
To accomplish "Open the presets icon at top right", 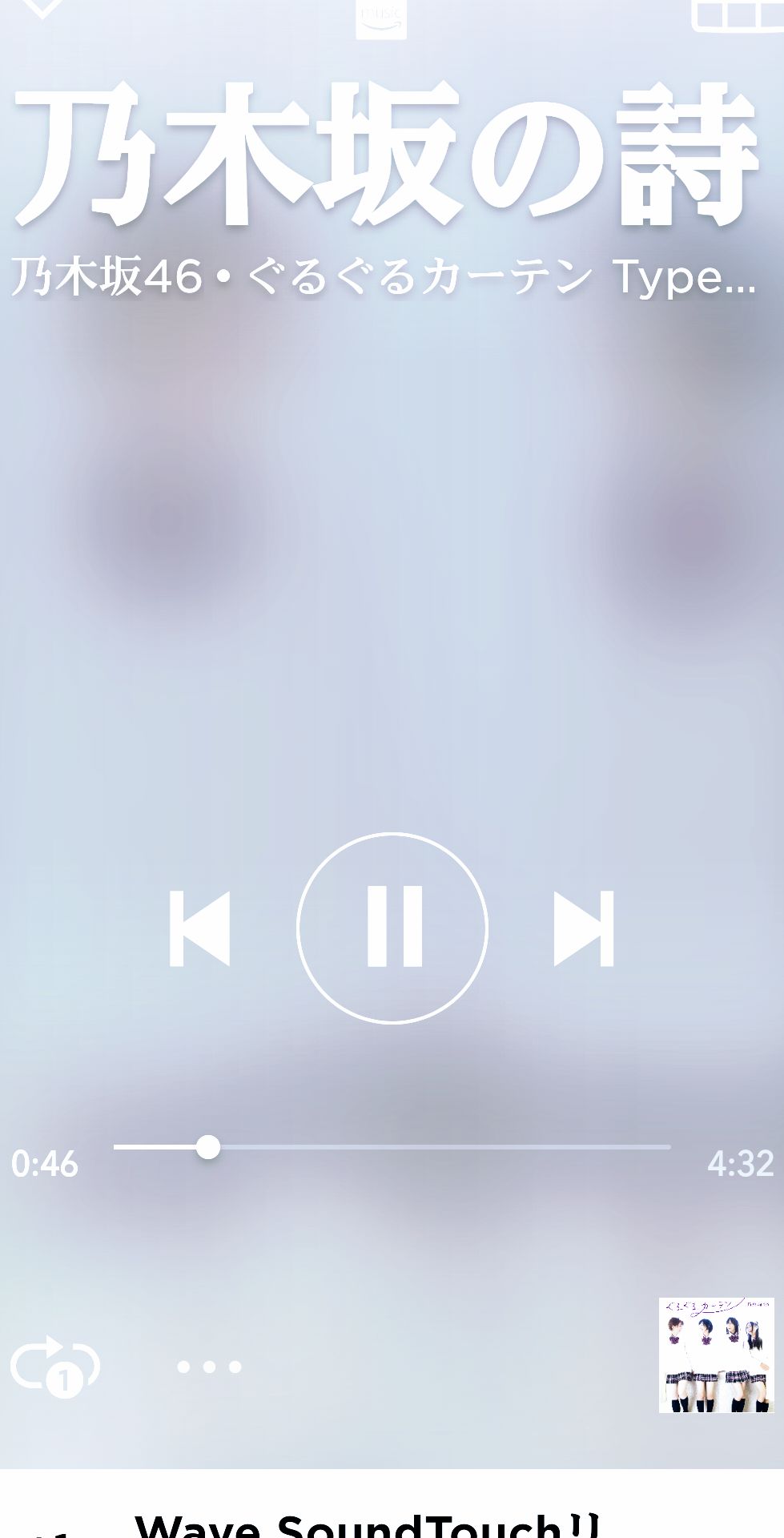I will click(x=737, y=14).
